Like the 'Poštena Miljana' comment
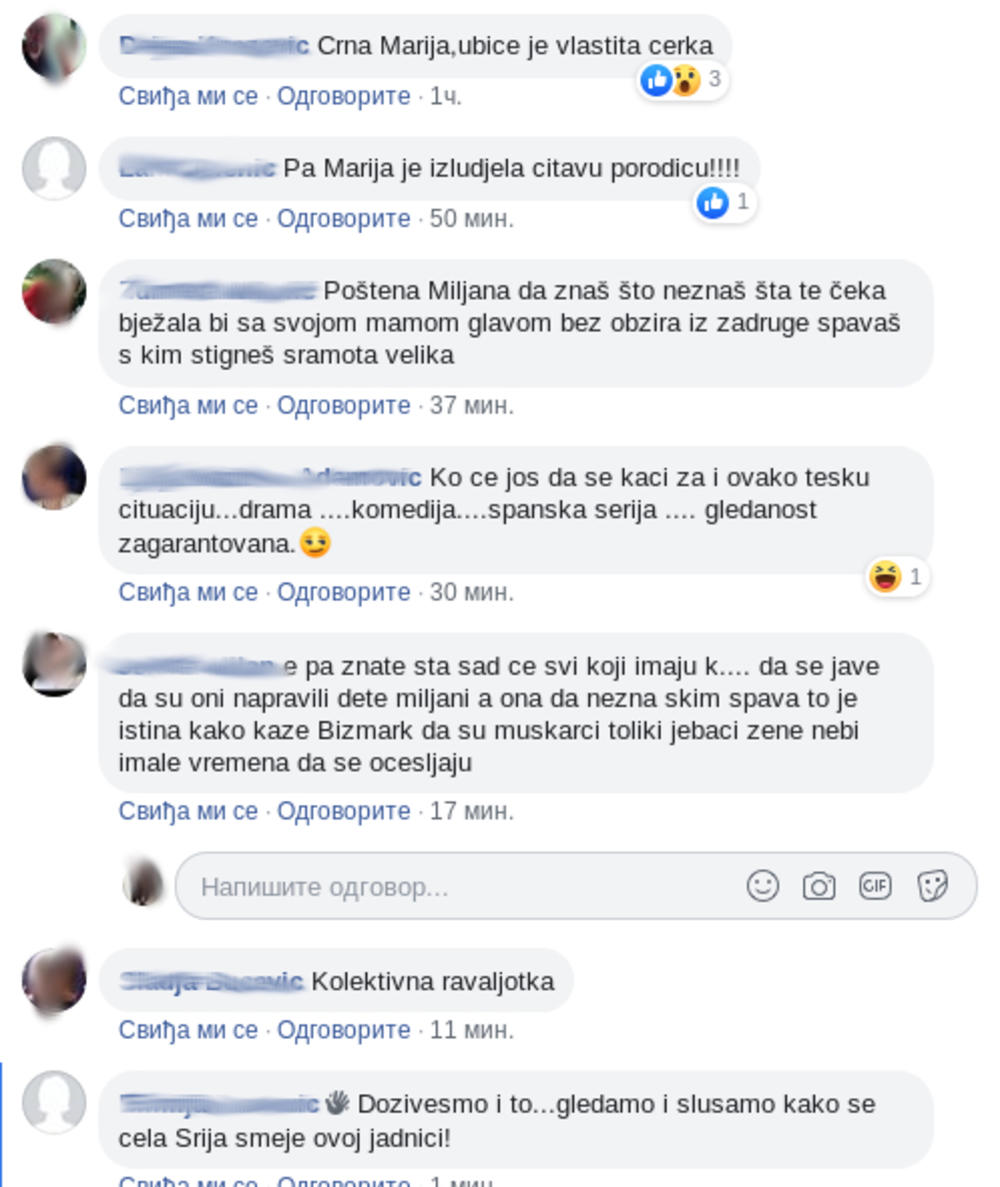The height and width of the screenshot is (1187, 1000). 188,405
